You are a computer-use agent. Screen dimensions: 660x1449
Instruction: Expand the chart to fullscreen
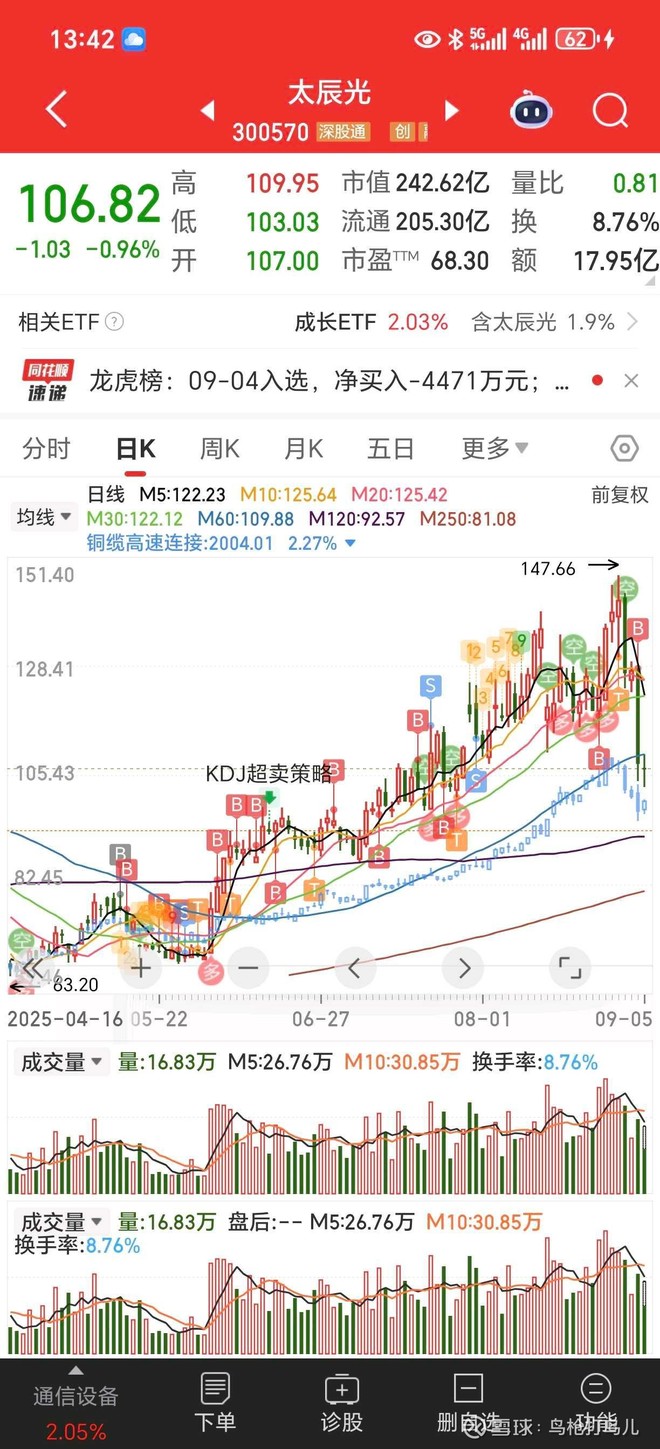tap(569, 968)
